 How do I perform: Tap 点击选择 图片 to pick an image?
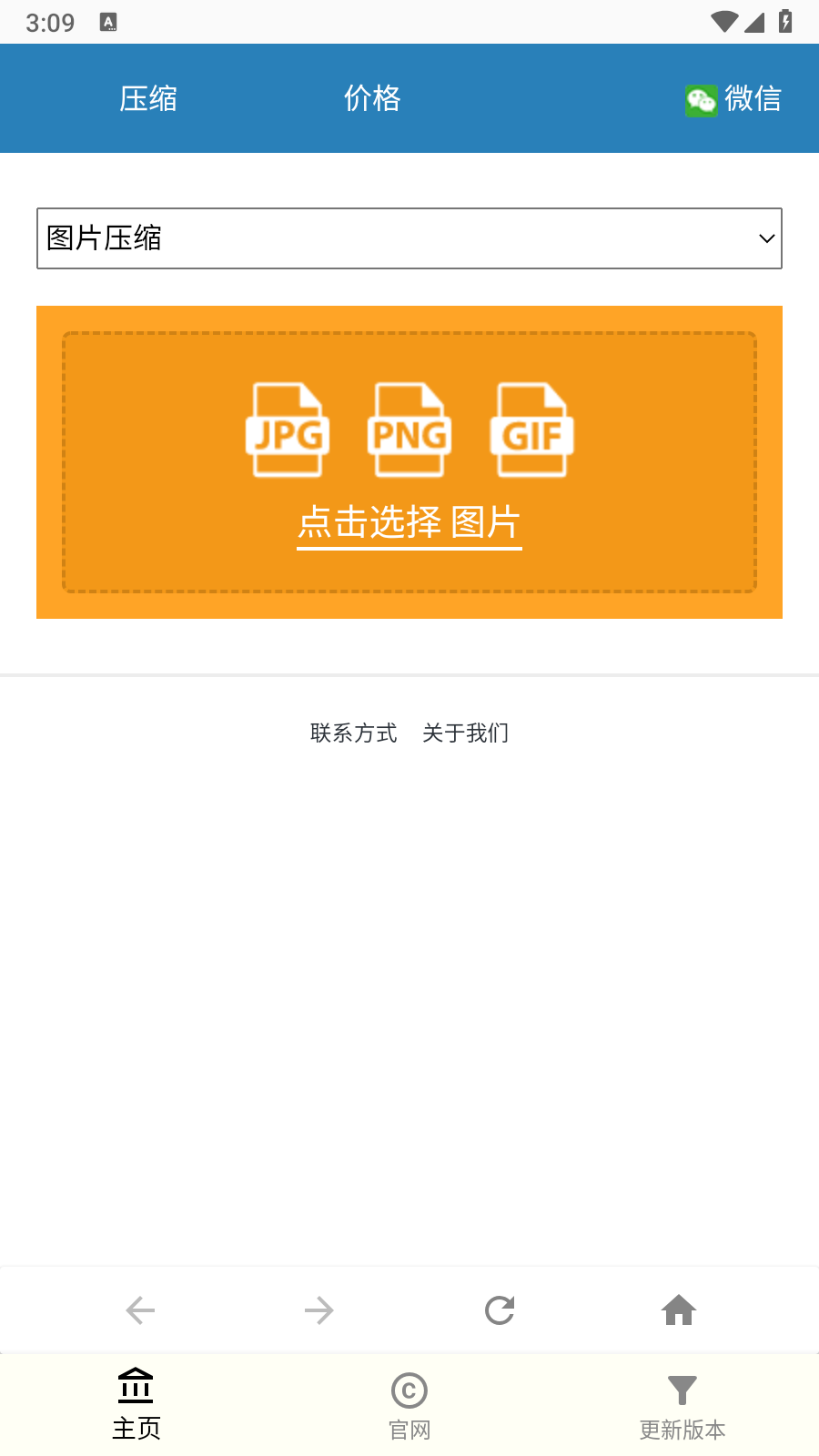[409, 522]
